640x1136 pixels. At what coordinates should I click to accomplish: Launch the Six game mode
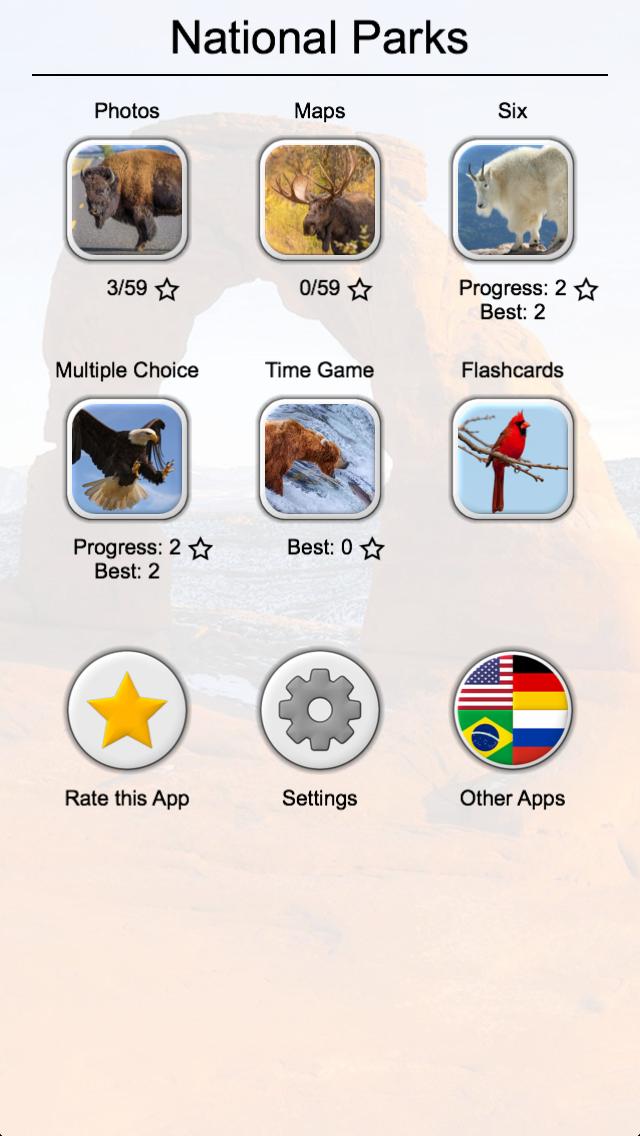point(513,199)
